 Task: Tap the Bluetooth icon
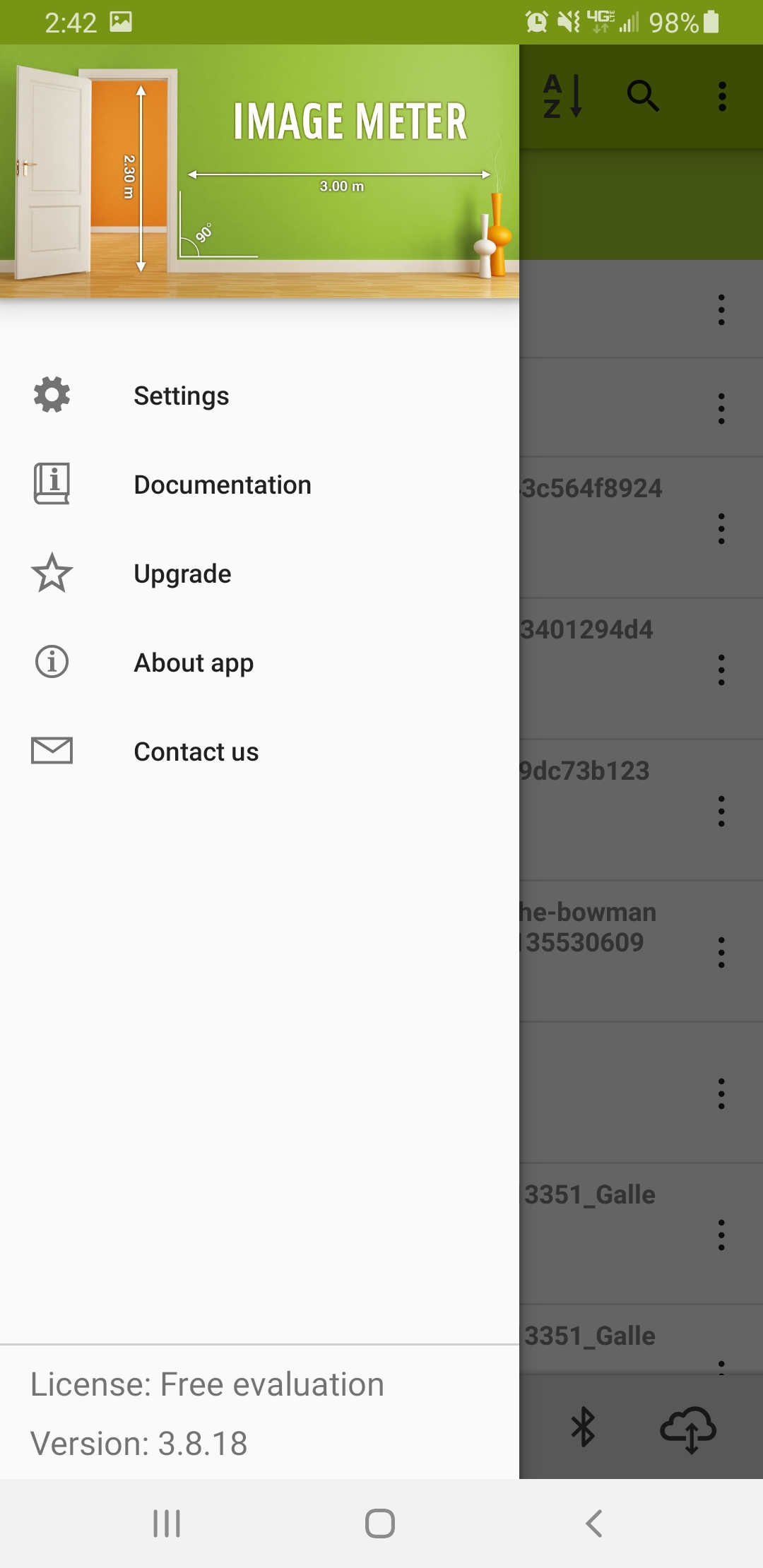coord(584,1427)
